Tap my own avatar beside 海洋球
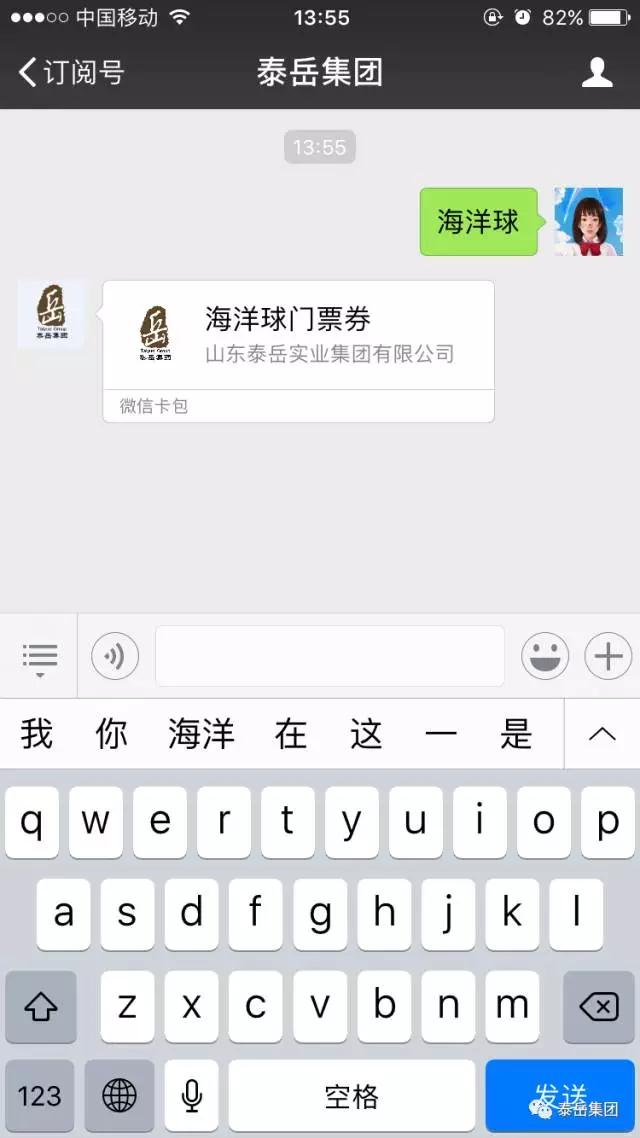The height and width of the screenshot is (1138, 640). point(588,222)
